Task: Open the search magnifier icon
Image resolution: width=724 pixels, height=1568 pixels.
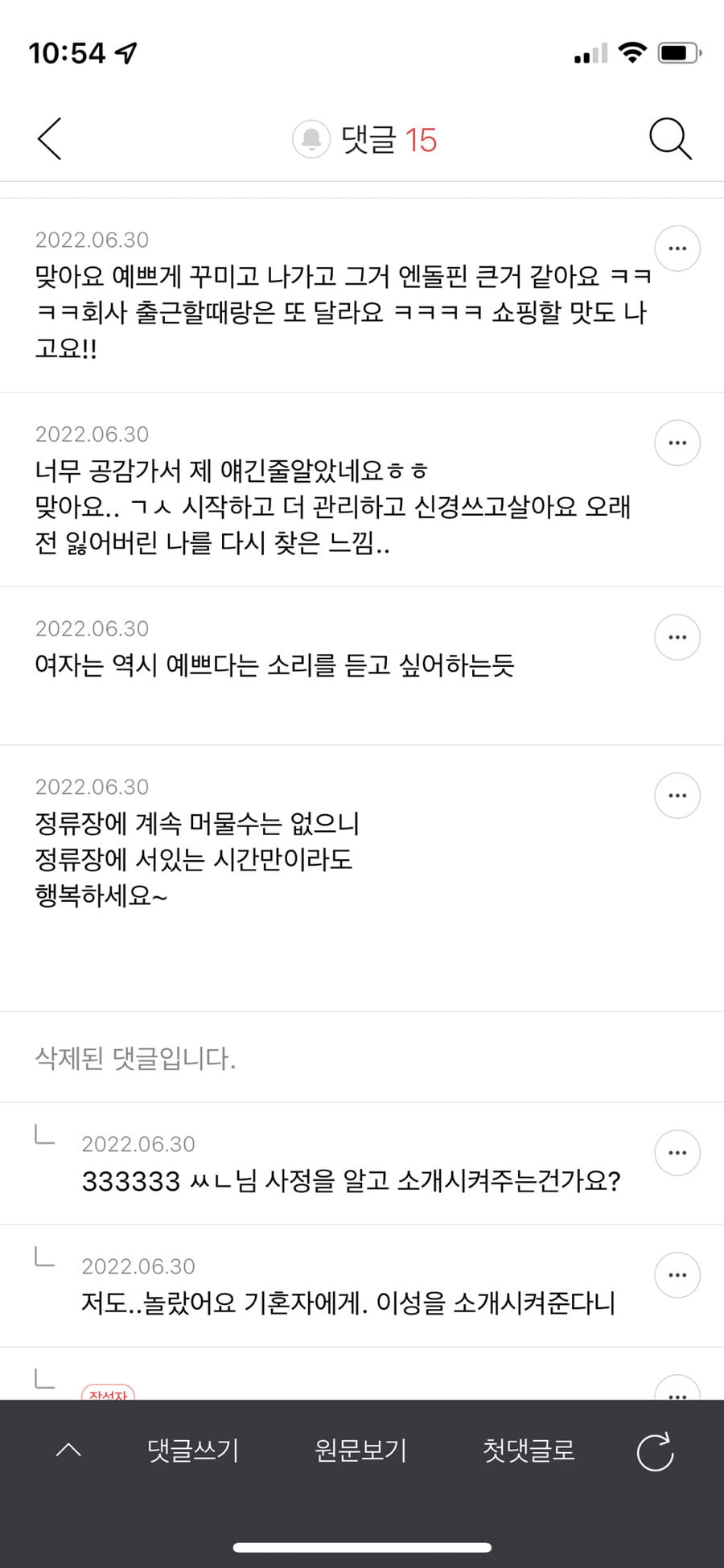Action: [x=670, y=139]
